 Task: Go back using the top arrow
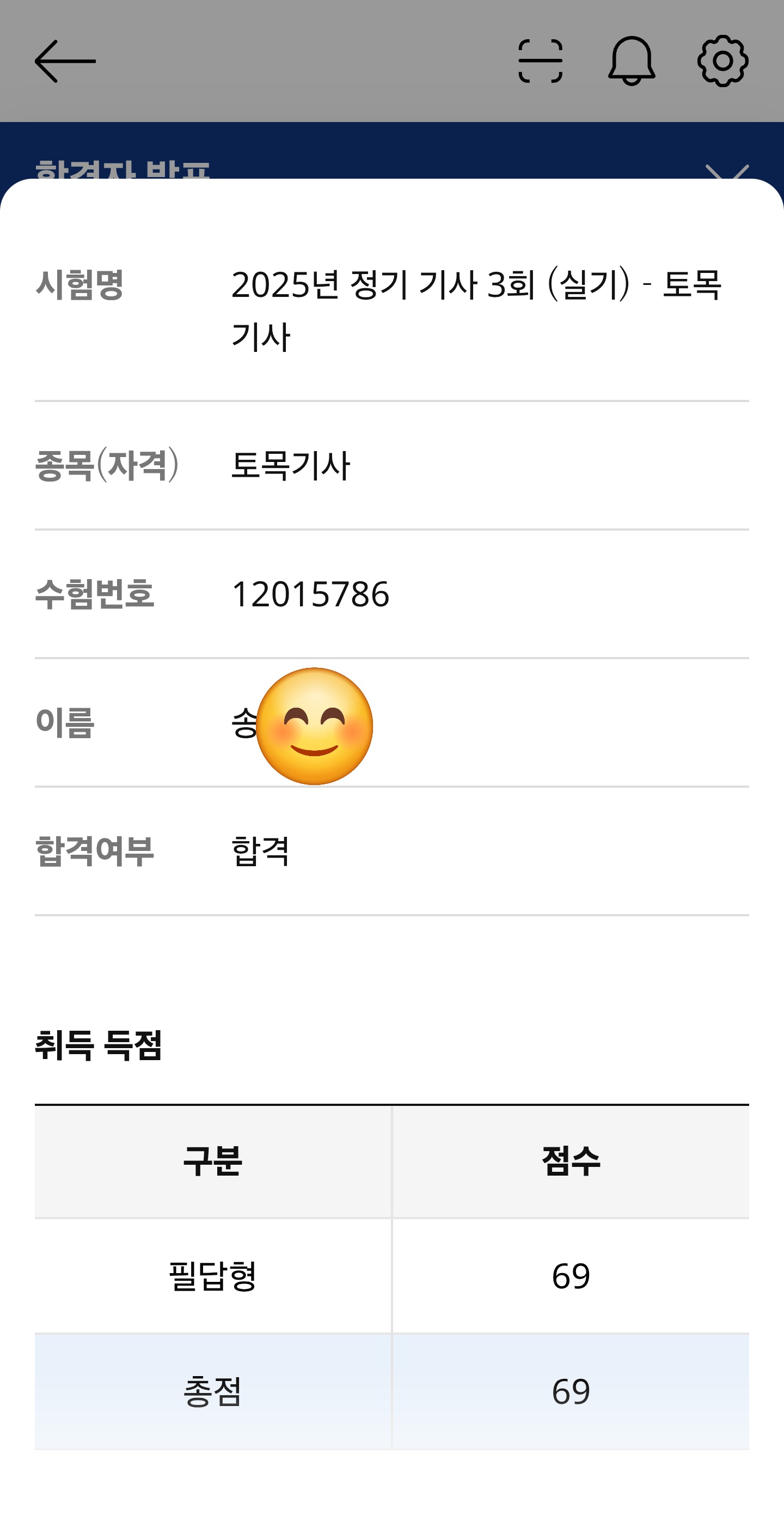65,62
